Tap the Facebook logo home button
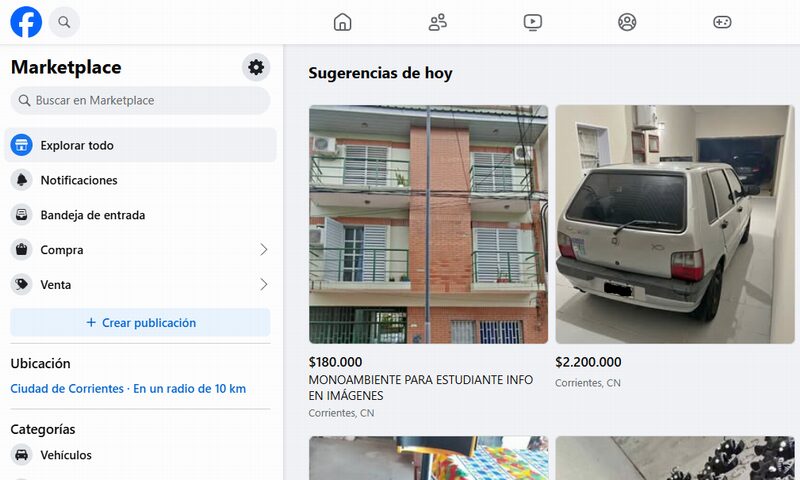This screenshot has width=800, height=480. [x=26, y=22]
